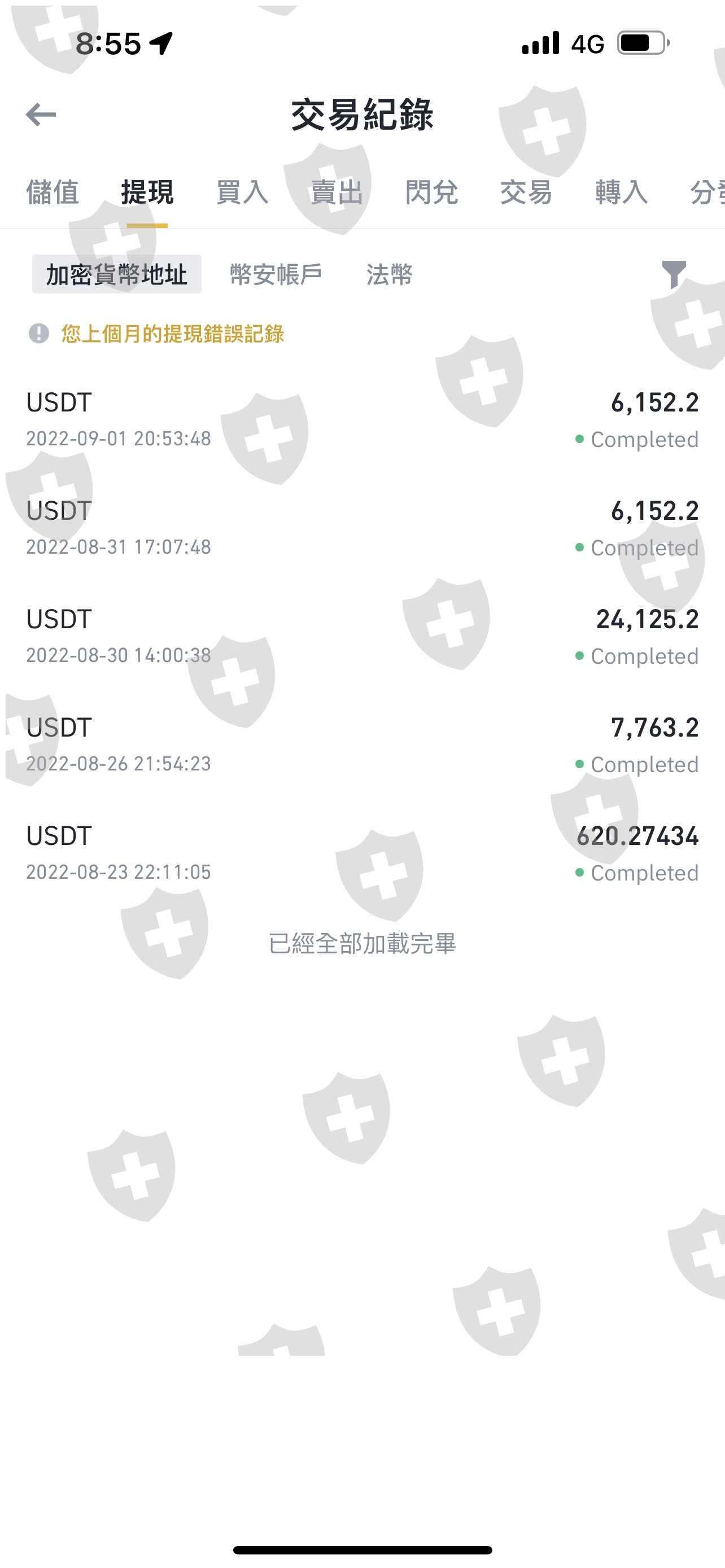Viewport: 725px width, 1568px height.
Task: Open the 交易 tab
Action: point(526,192)
